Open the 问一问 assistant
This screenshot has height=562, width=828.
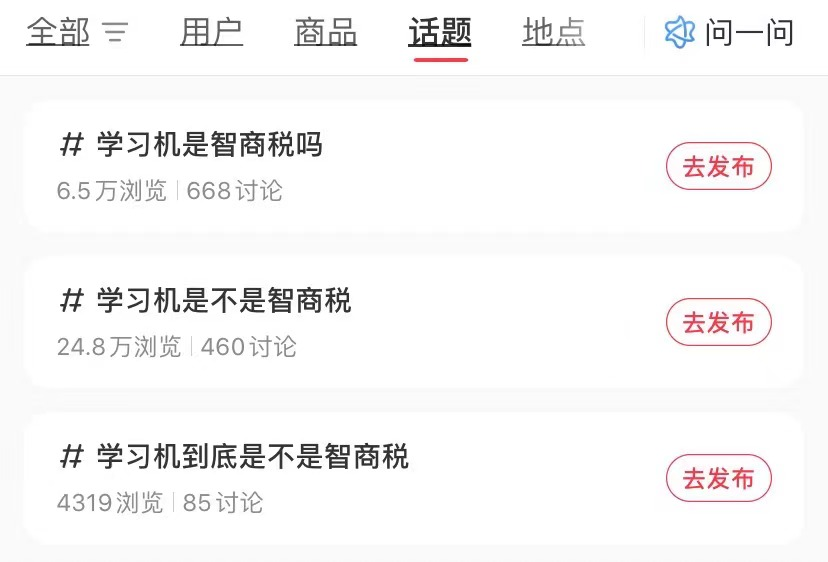tap(729, 33)
